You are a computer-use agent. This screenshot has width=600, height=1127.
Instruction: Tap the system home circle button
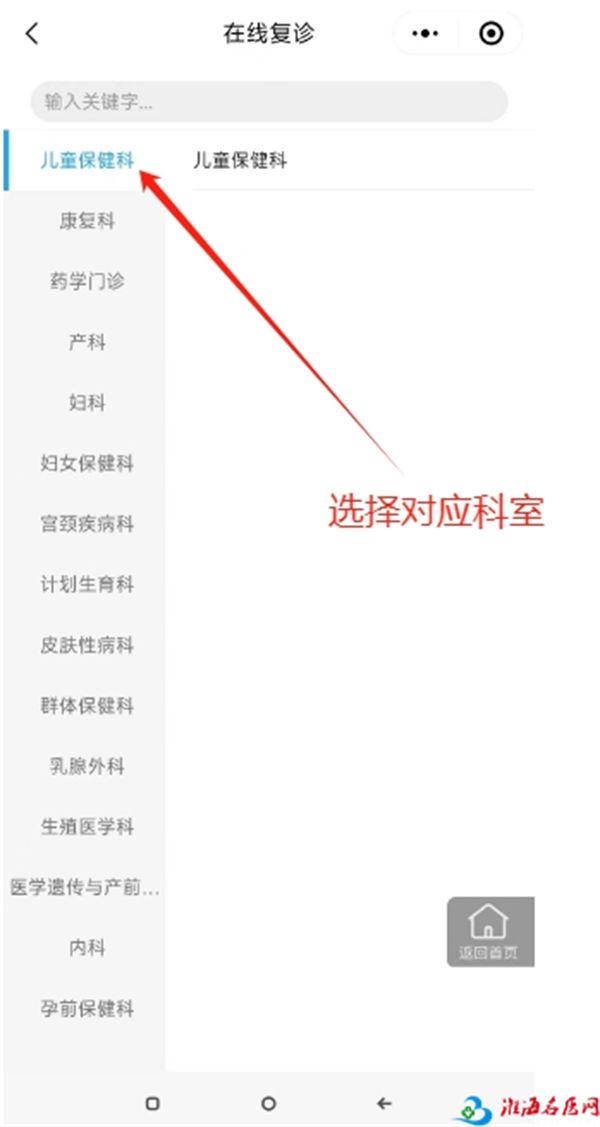point(268,1103)
